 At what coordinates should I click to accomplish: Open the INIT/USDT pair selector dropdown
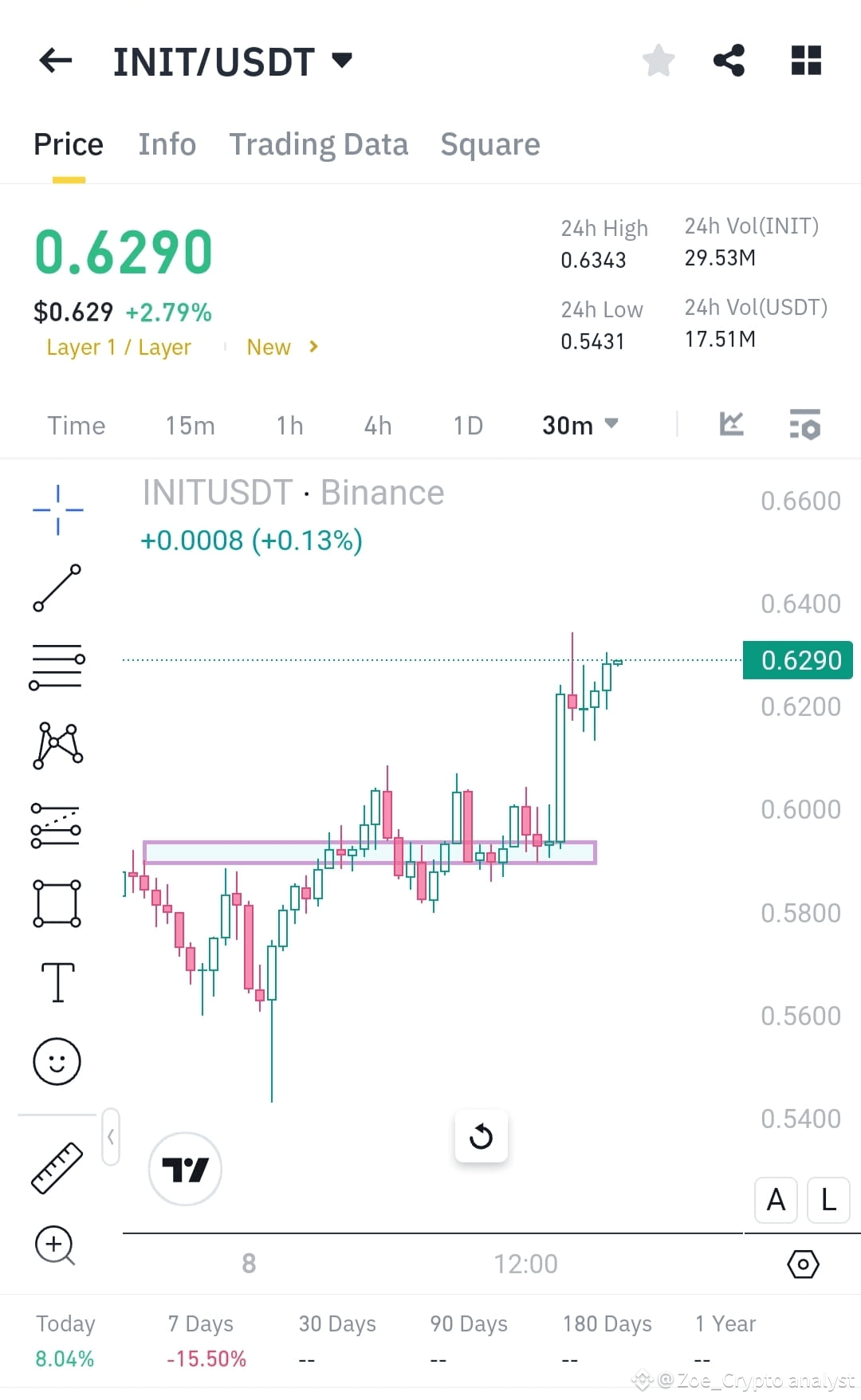pyautogui.click(x=343, y=60)
